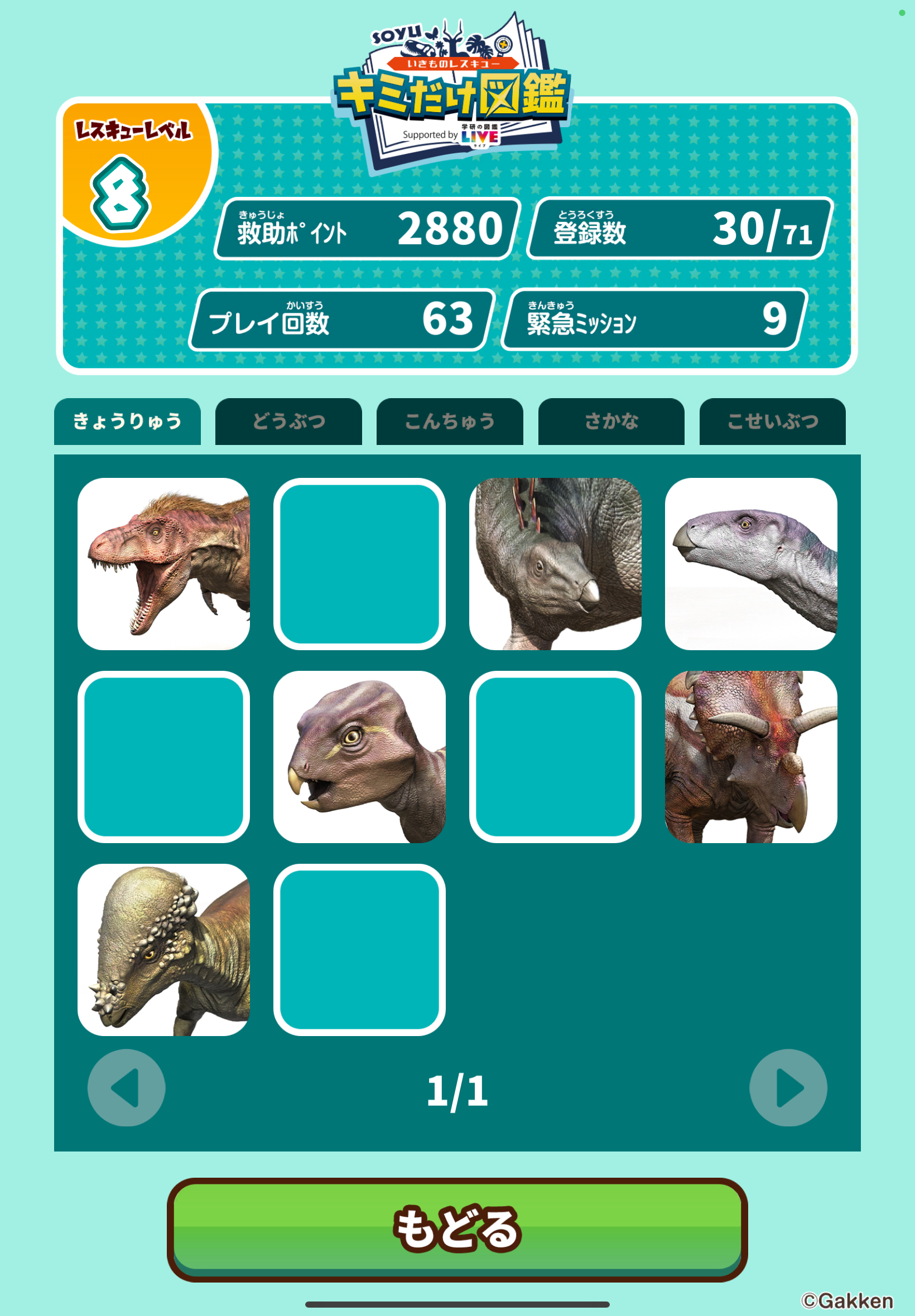
Task: Switch to the きょうりゅう tab
Action: (x=127, y=421)
